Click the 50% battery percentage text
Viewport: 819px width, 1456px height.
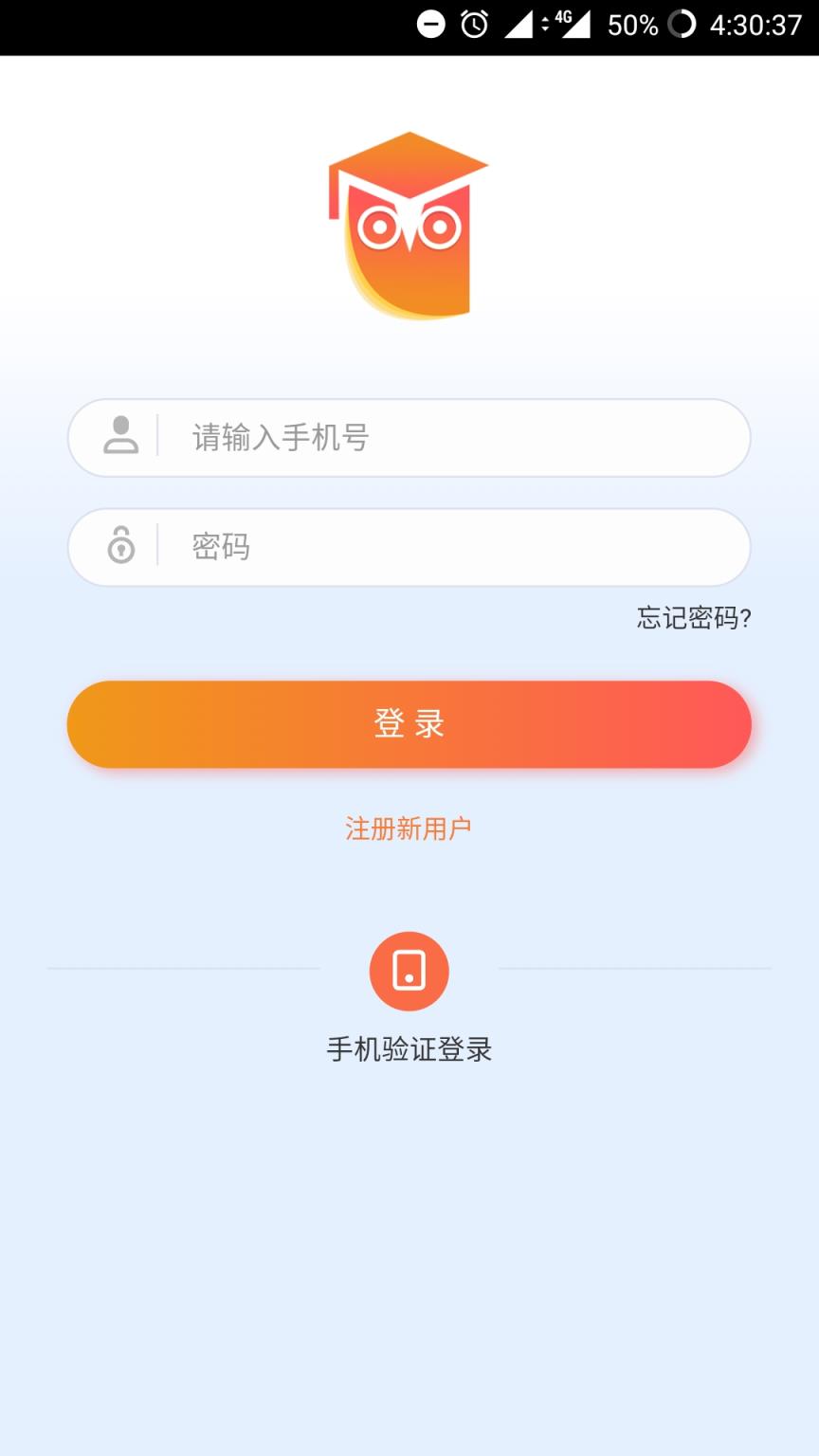click(631, 24)
